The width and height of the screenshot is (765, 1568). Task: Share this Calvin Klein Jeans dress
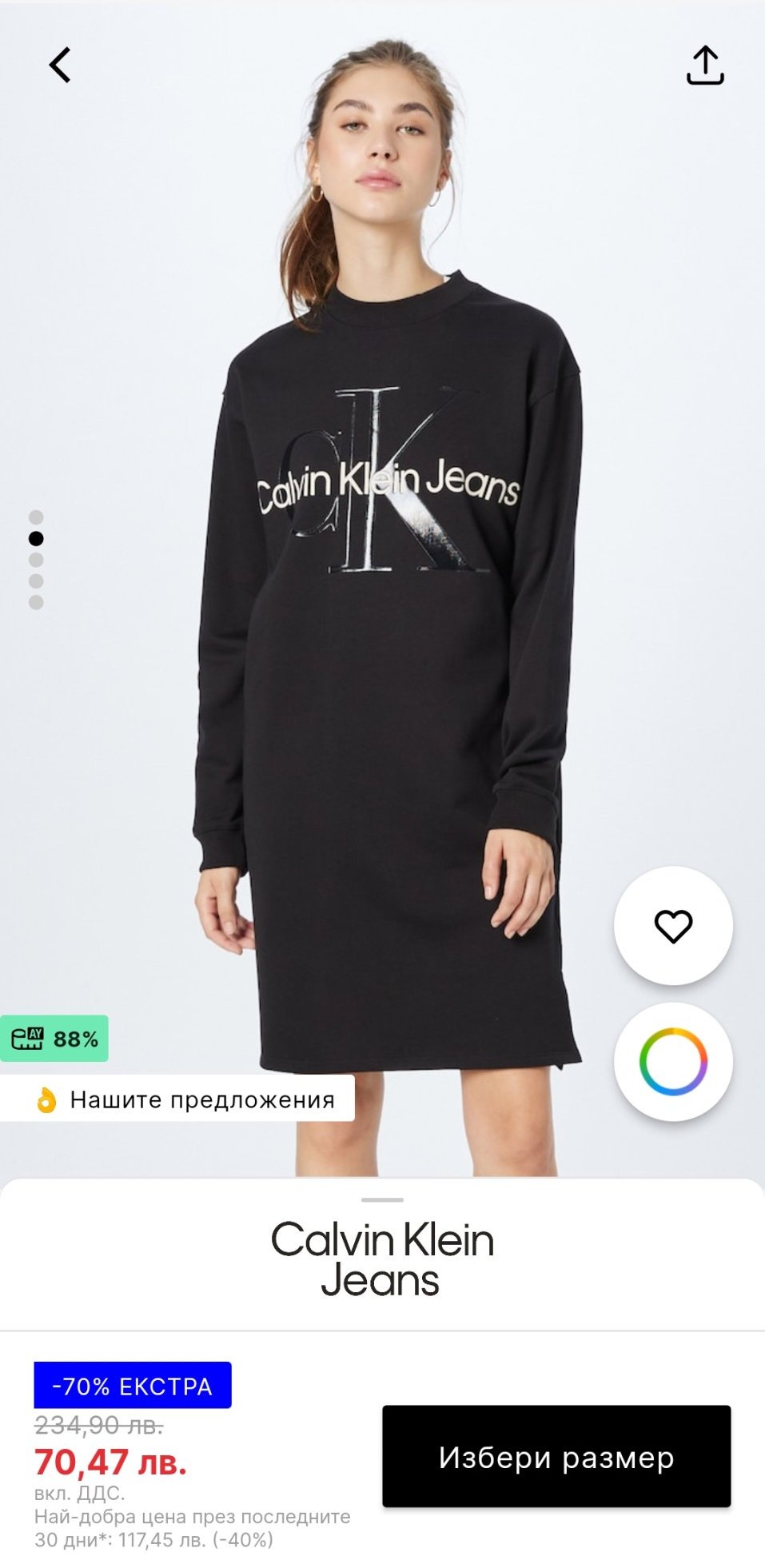(x=704, y=65)
